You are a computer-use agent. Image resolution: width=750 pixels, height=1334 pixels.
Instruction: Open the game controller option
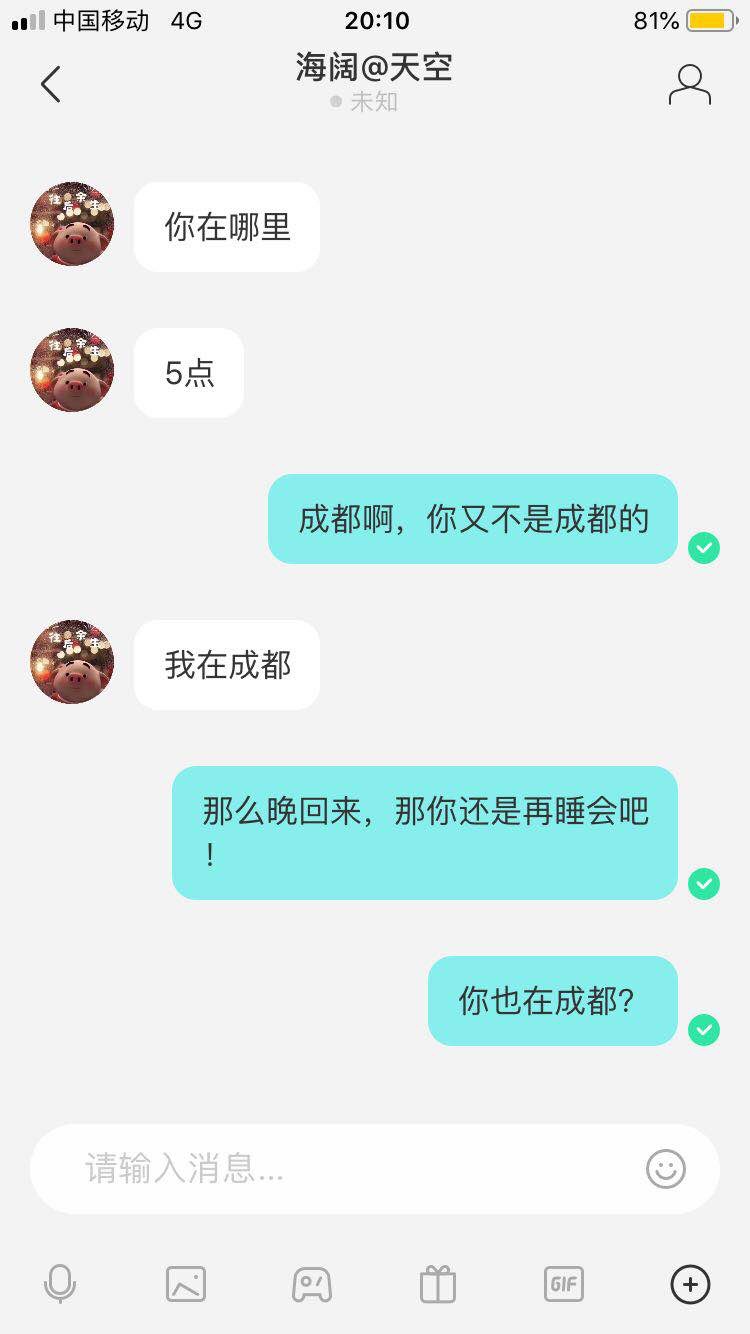point(312,1284)
